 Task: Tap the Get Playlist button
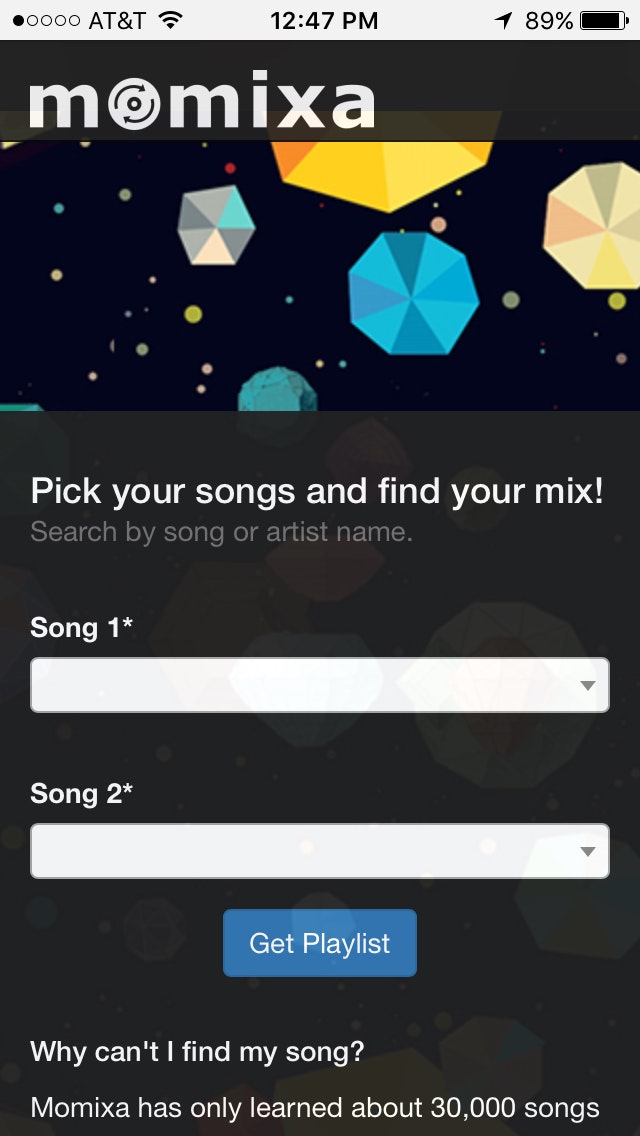(x=319, y=943)
